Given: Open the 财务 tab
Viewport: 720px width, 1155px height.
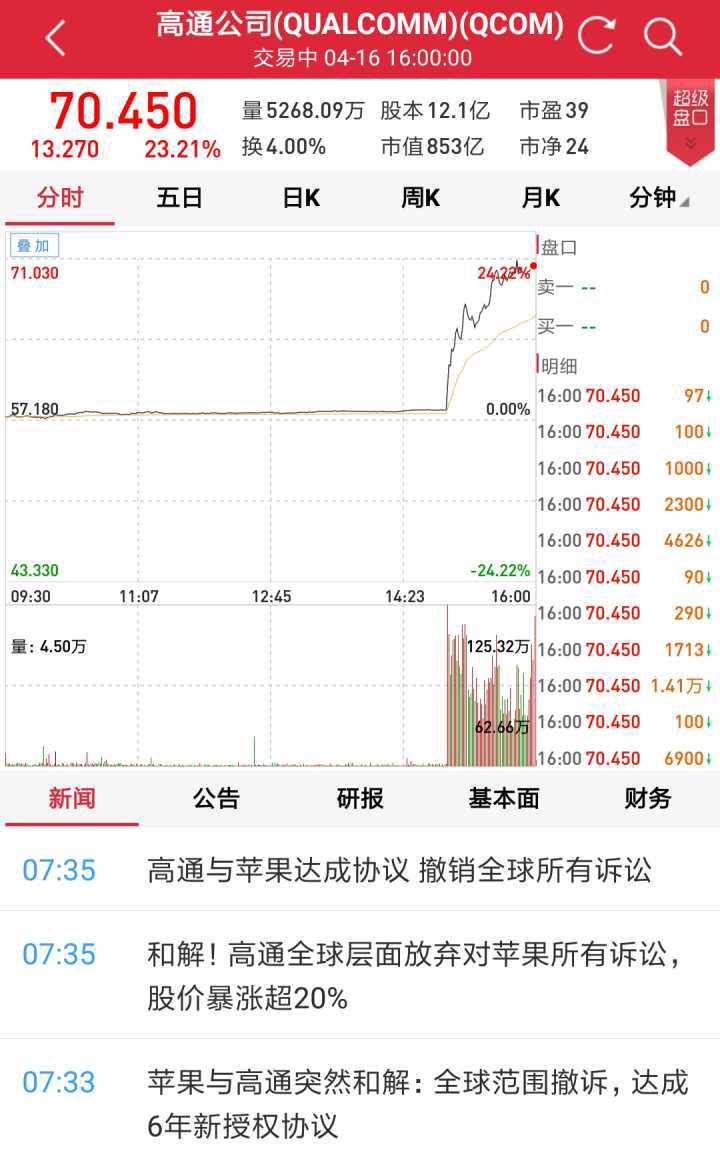Looking at the screenshot, I should (x=648, y=798).
